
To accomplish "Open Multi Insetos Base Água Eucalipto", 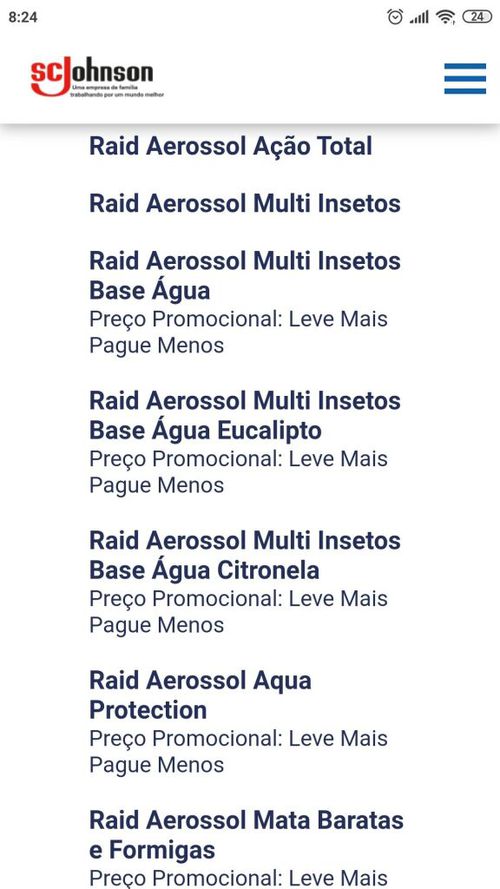I will pyautogui.click(x=245, y=416).
